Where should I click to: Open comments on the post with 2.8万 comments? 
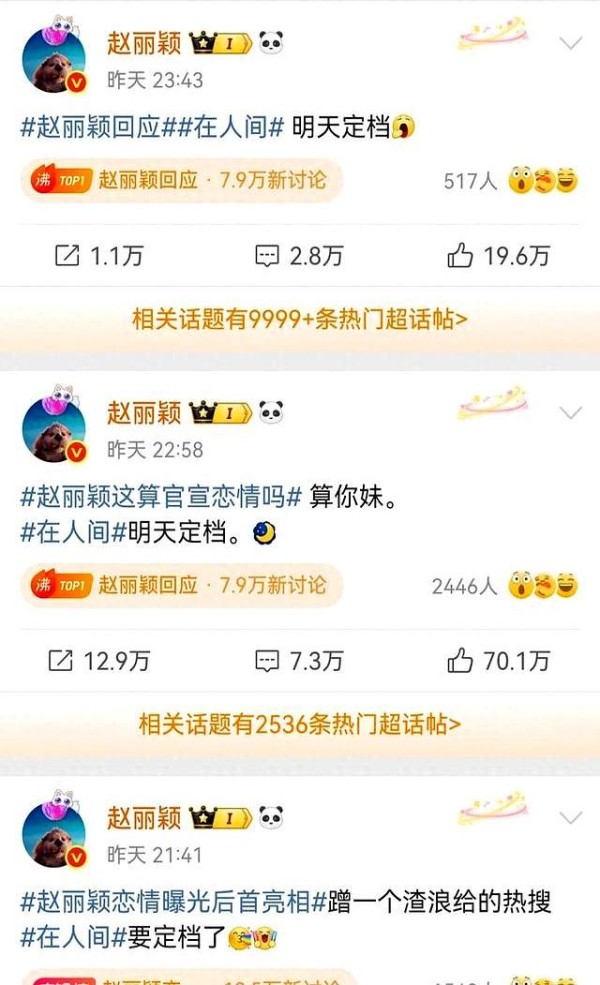pyautogui.click(x=299, y=255)
